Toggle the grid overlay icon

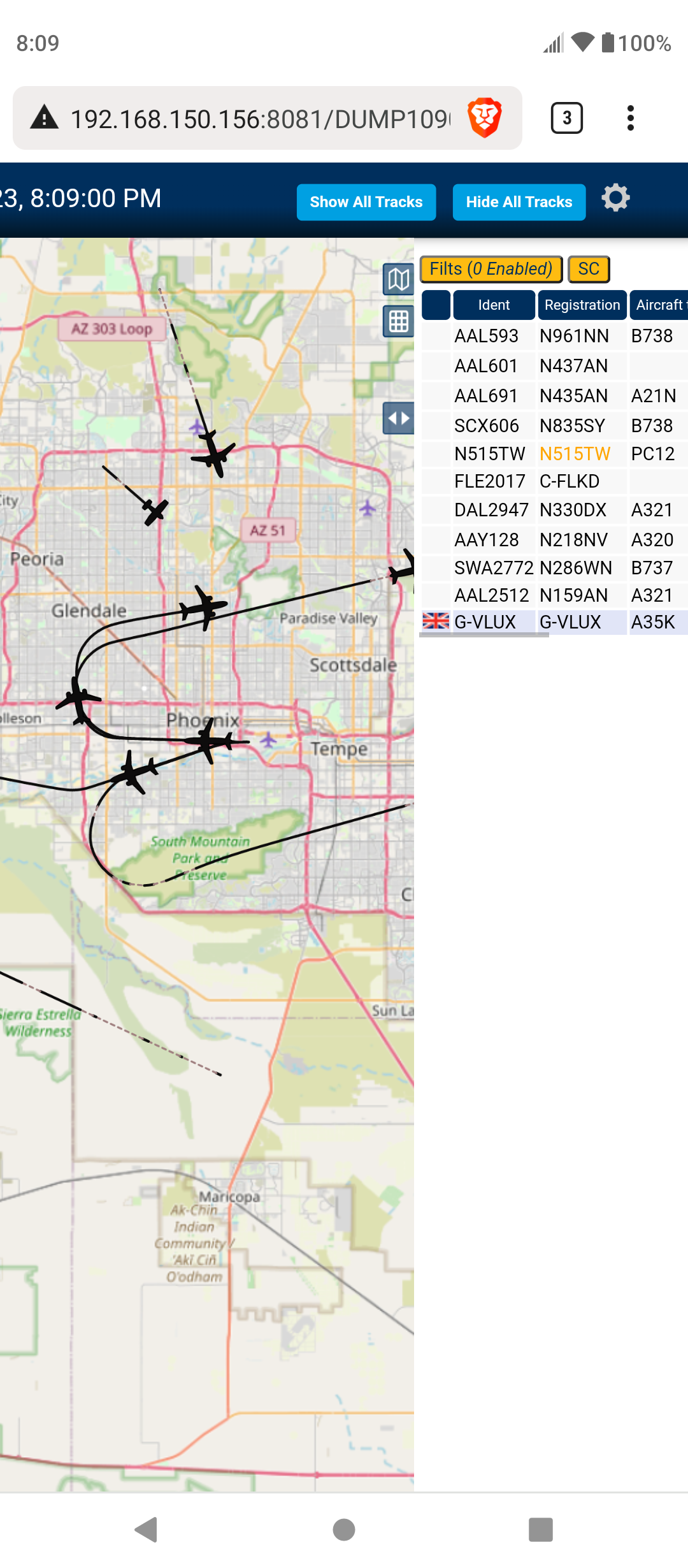pos(399,321)
